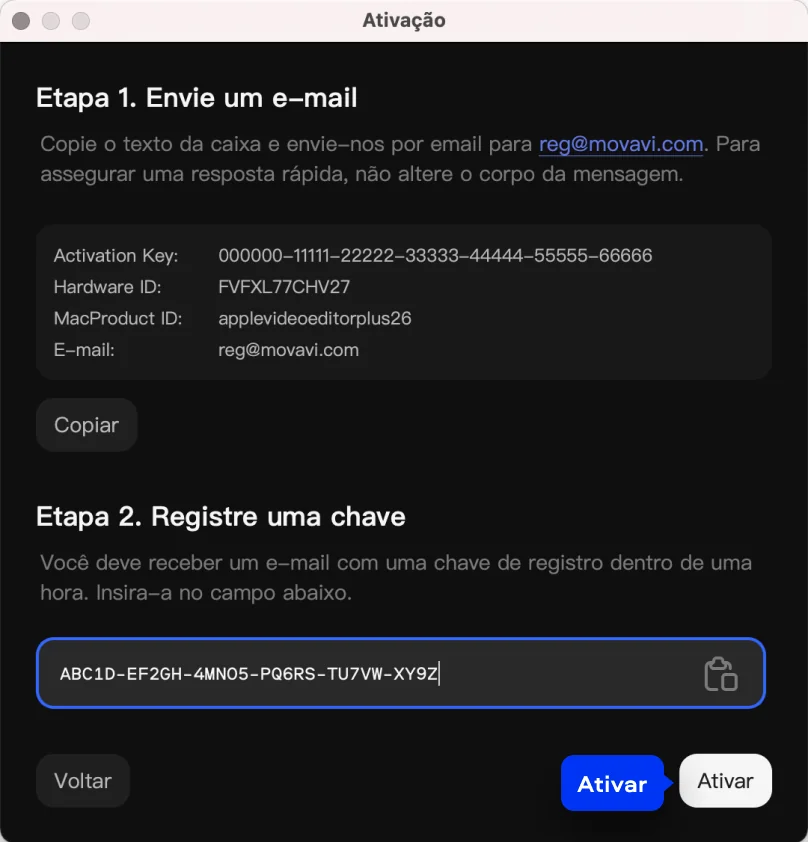The height and width of the screenshot is (842, 808).
Task: Paste the key using the clipboard icon
Action: click(721, 674)
